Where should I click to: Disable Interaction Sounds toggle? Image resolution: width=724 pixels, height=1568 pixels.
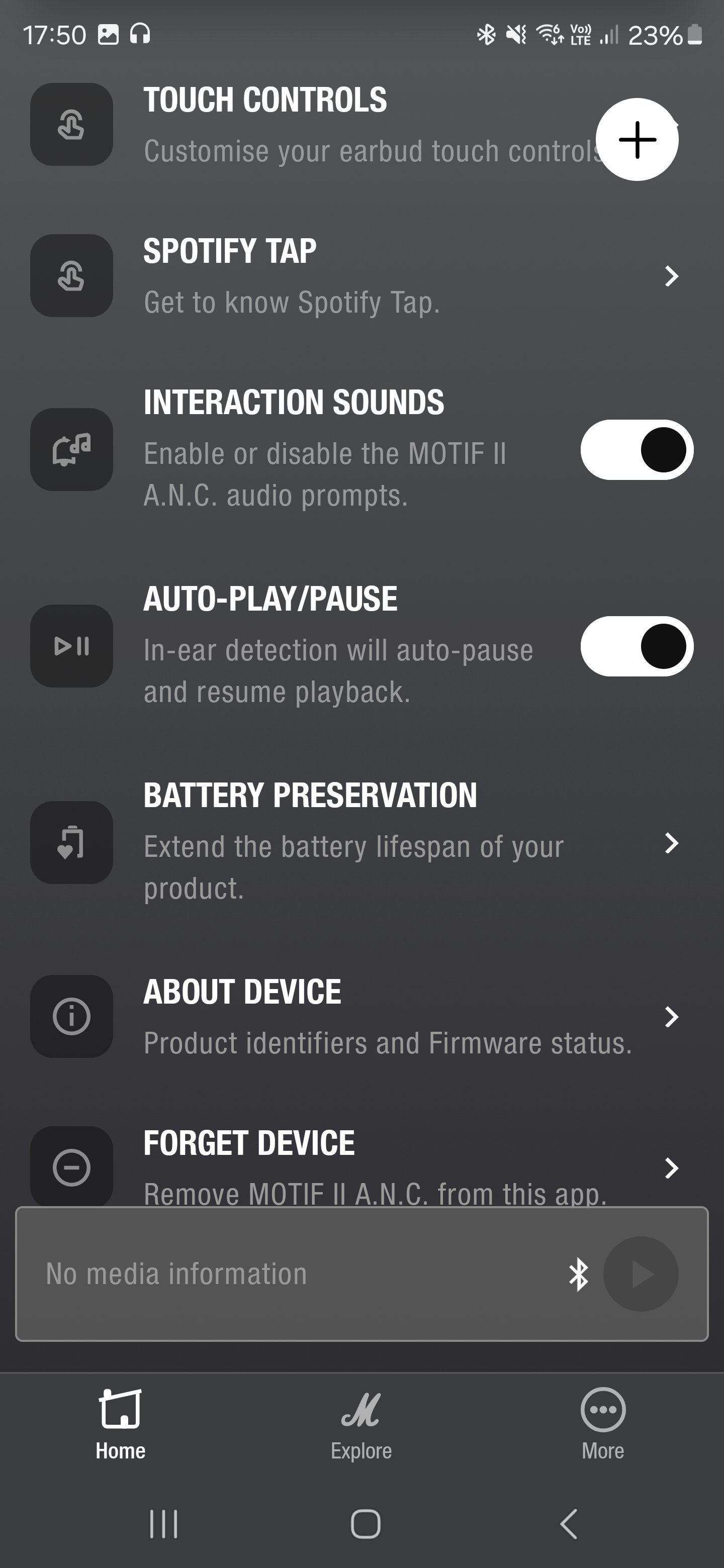coord(637,450)
